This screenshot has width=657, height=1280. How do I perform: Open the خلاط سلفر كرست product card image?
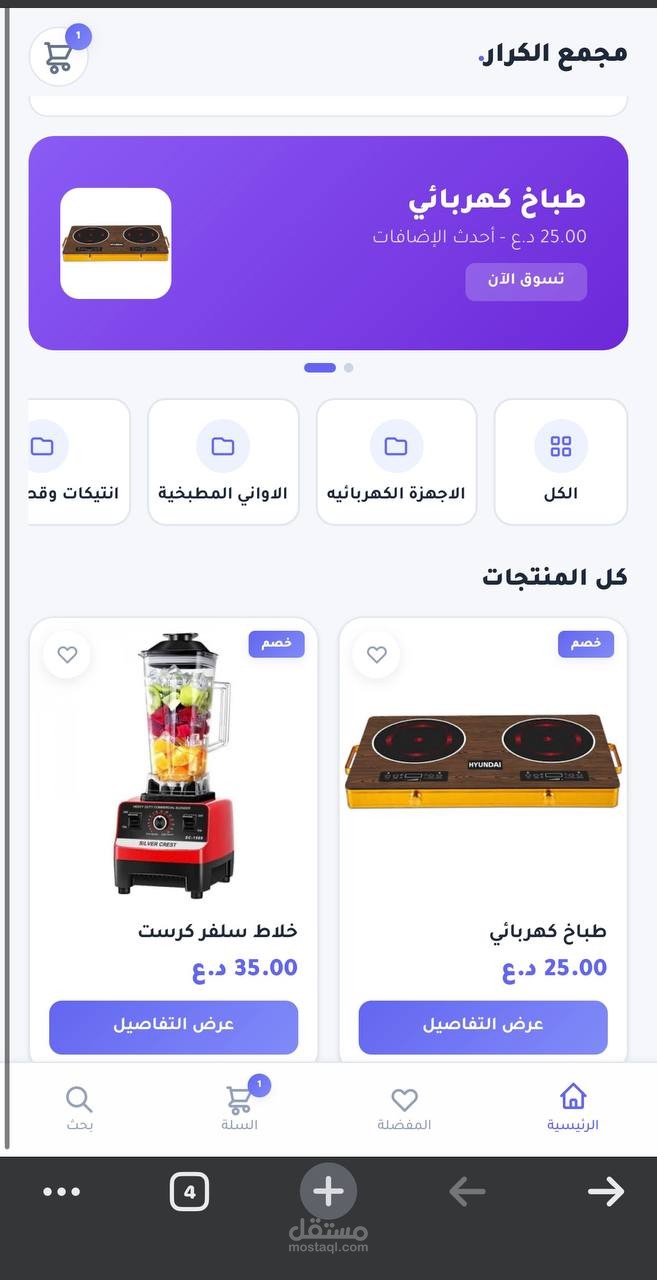coord(174,764)
